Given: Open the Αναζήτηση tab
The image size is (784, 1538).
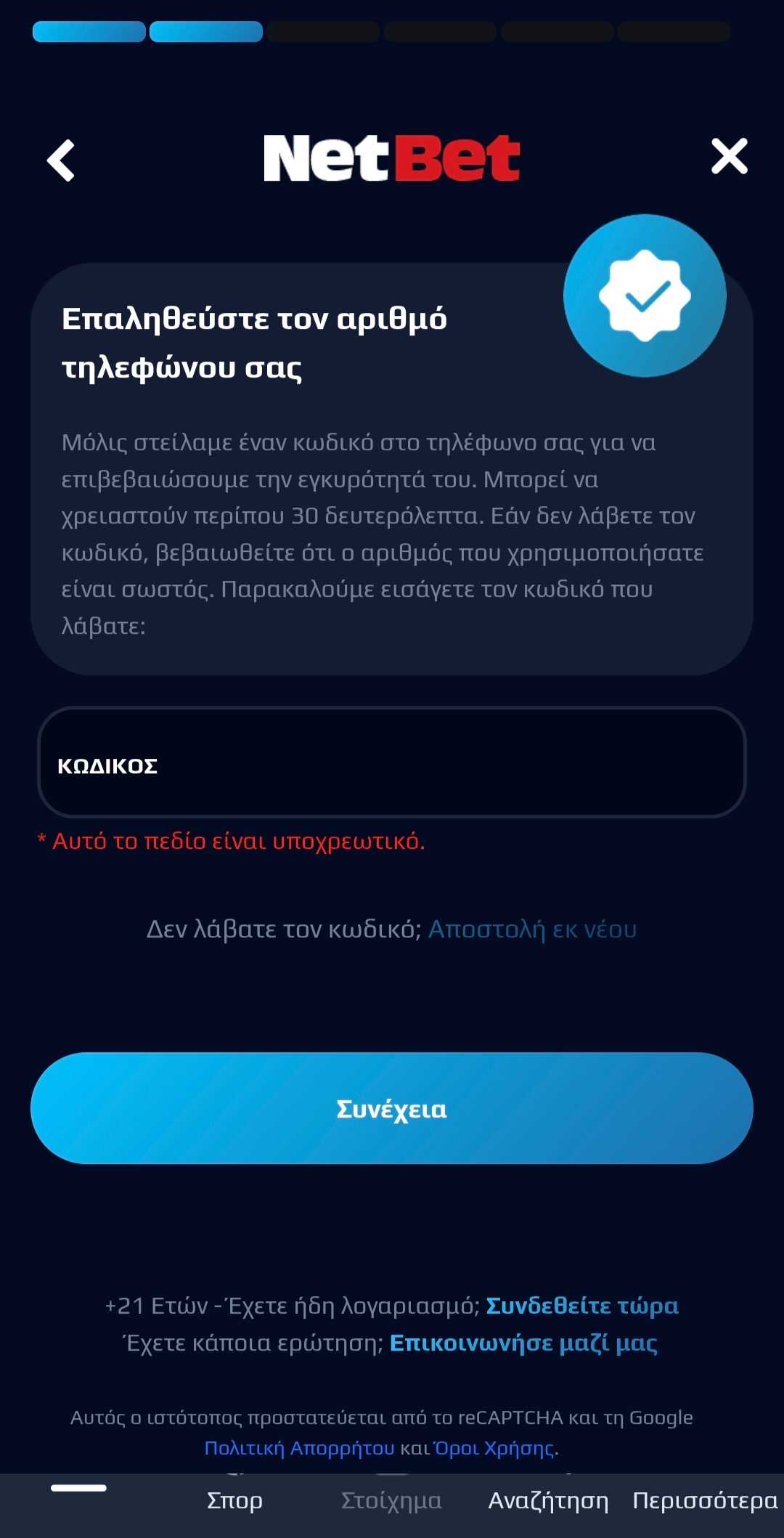Looking at the screenshot, I should [548, 1500].
